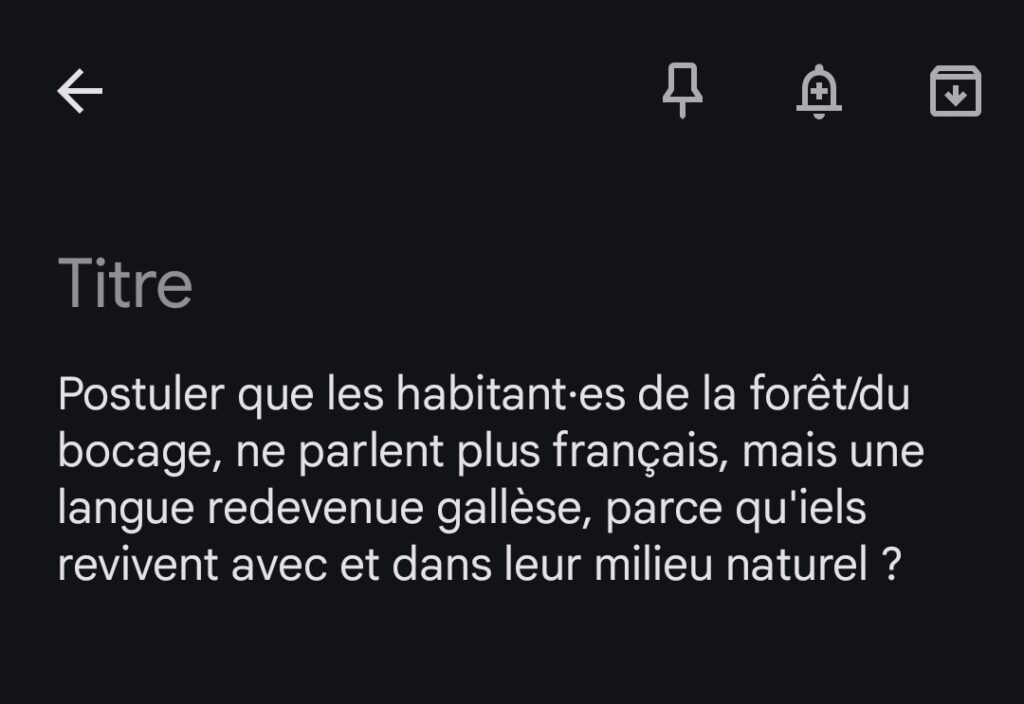Archive this note
1024x704 pixels.
click(x=955, y=92)
